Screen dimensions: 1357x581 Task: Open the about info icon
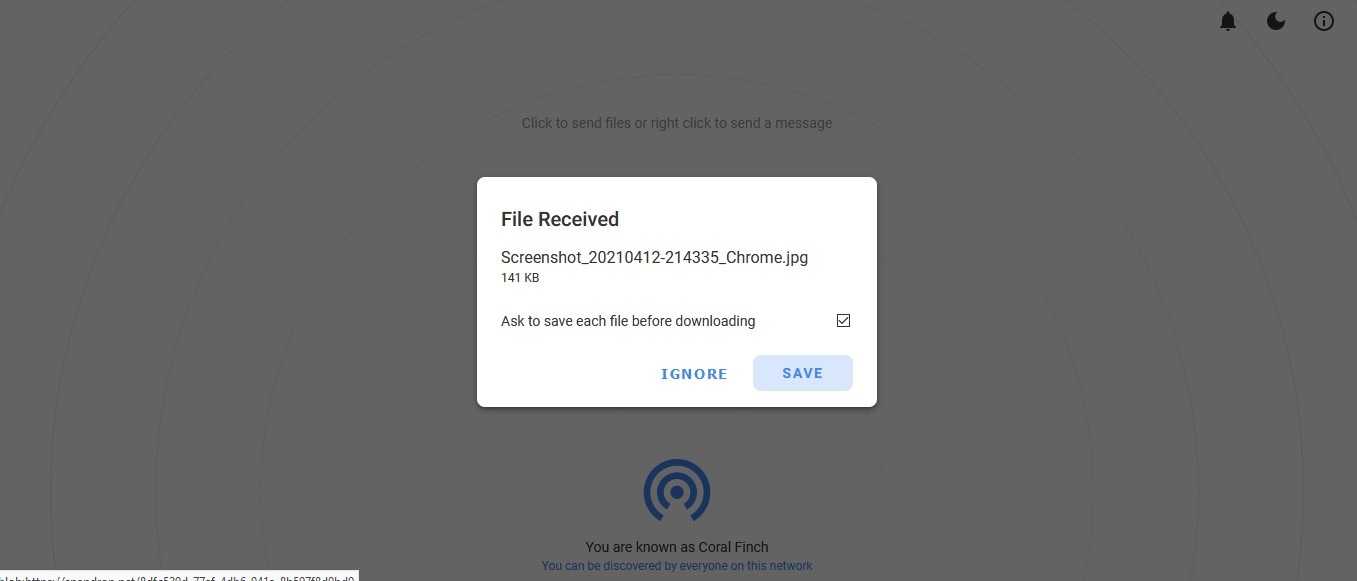tap(1324, 21)
